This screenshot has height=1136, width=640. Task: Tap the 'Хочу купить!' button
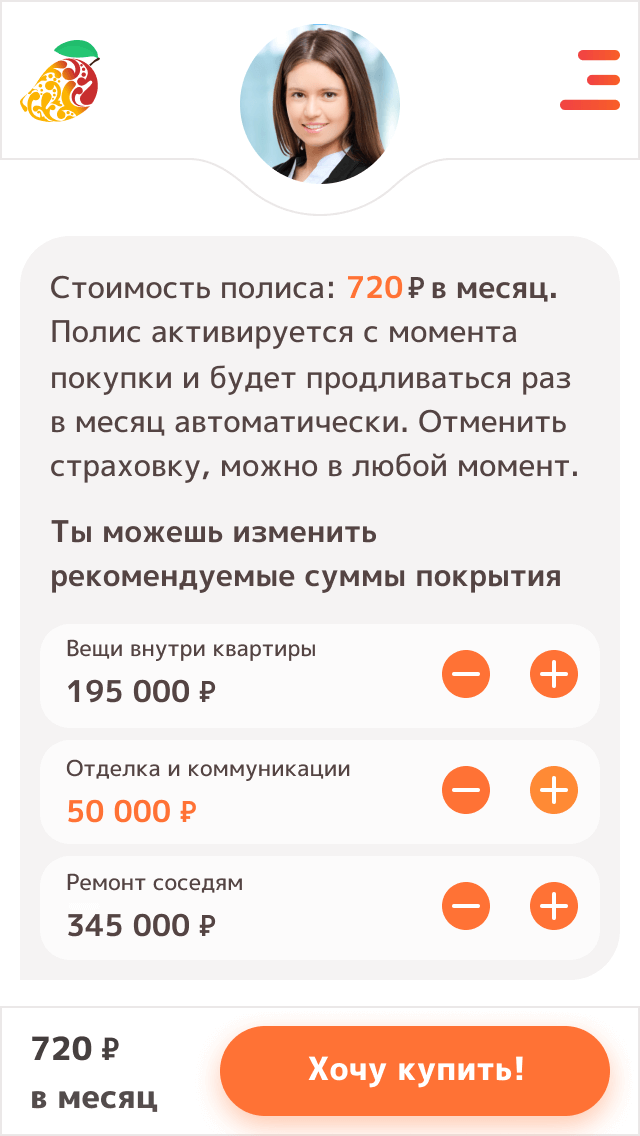coord(415,1070)
